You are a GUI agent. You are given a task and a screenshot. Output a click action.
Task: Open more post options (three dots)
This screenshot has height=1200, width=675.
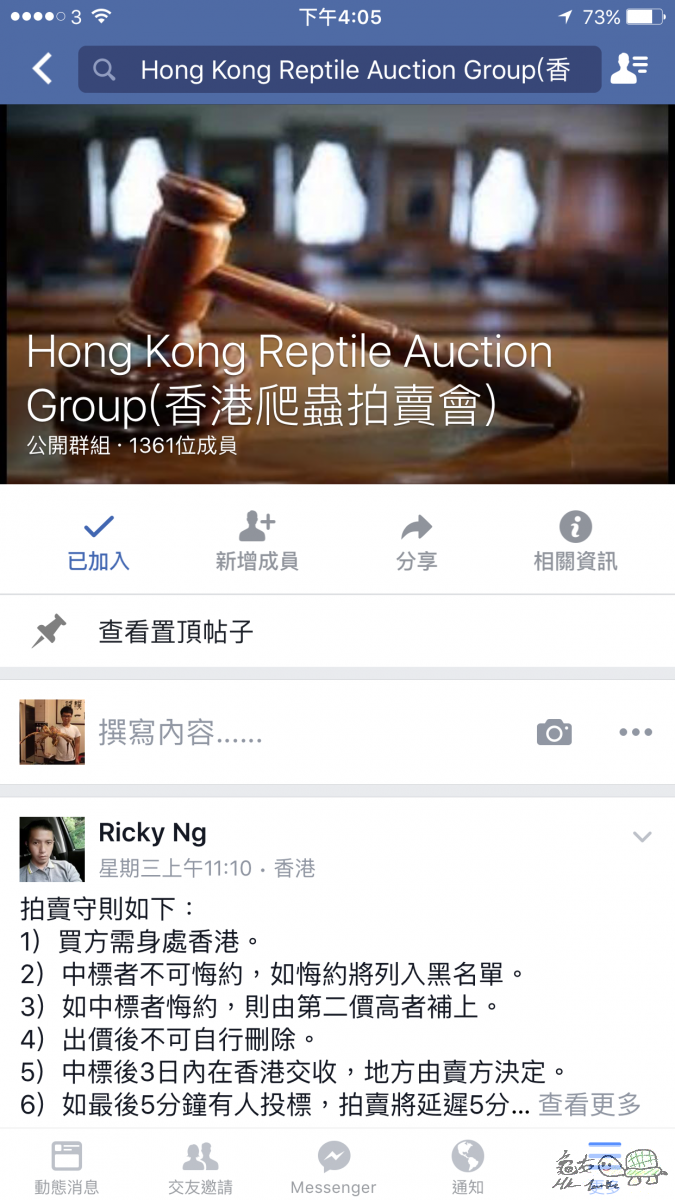(x=635, y=733)
